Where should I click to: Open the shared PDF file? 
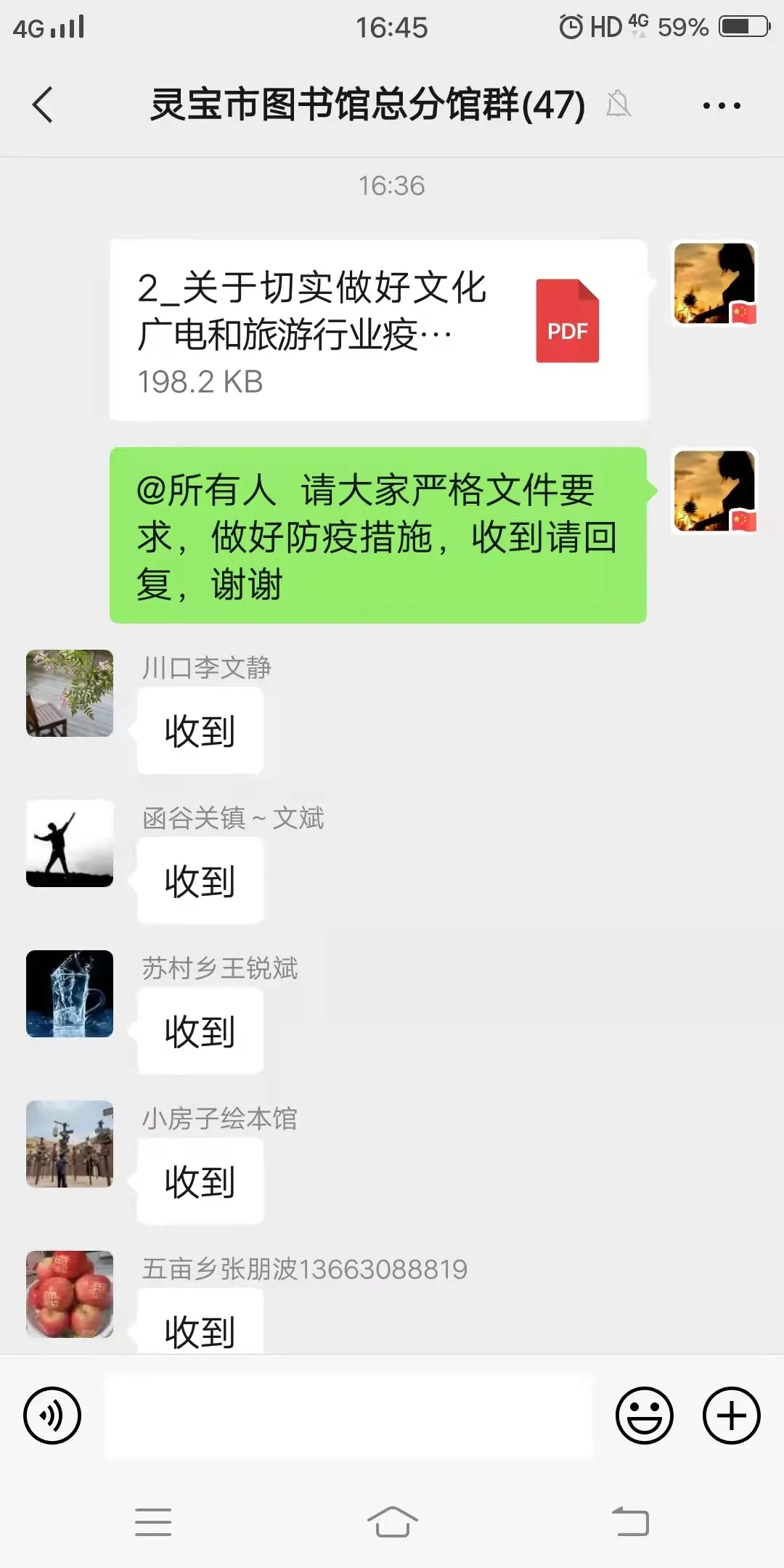(377, 330)
